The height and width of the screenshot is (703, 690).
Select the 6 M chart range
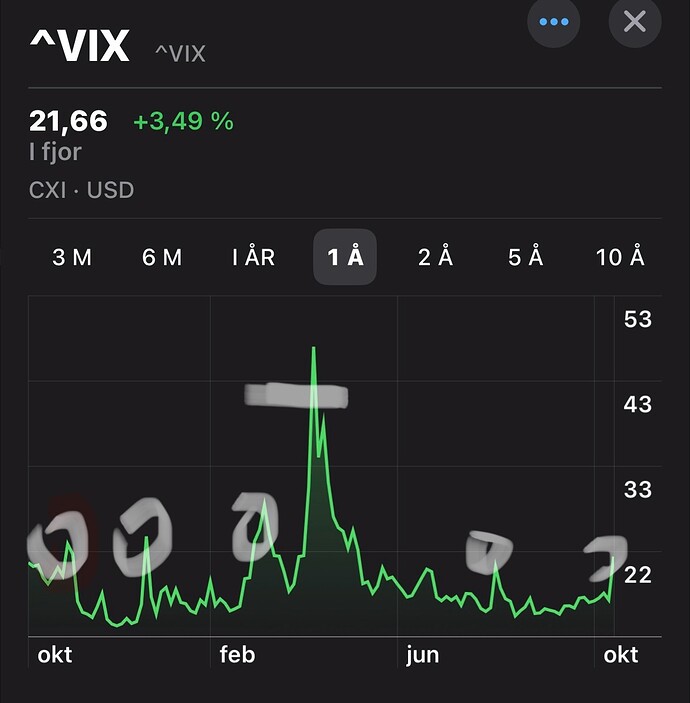162,257
